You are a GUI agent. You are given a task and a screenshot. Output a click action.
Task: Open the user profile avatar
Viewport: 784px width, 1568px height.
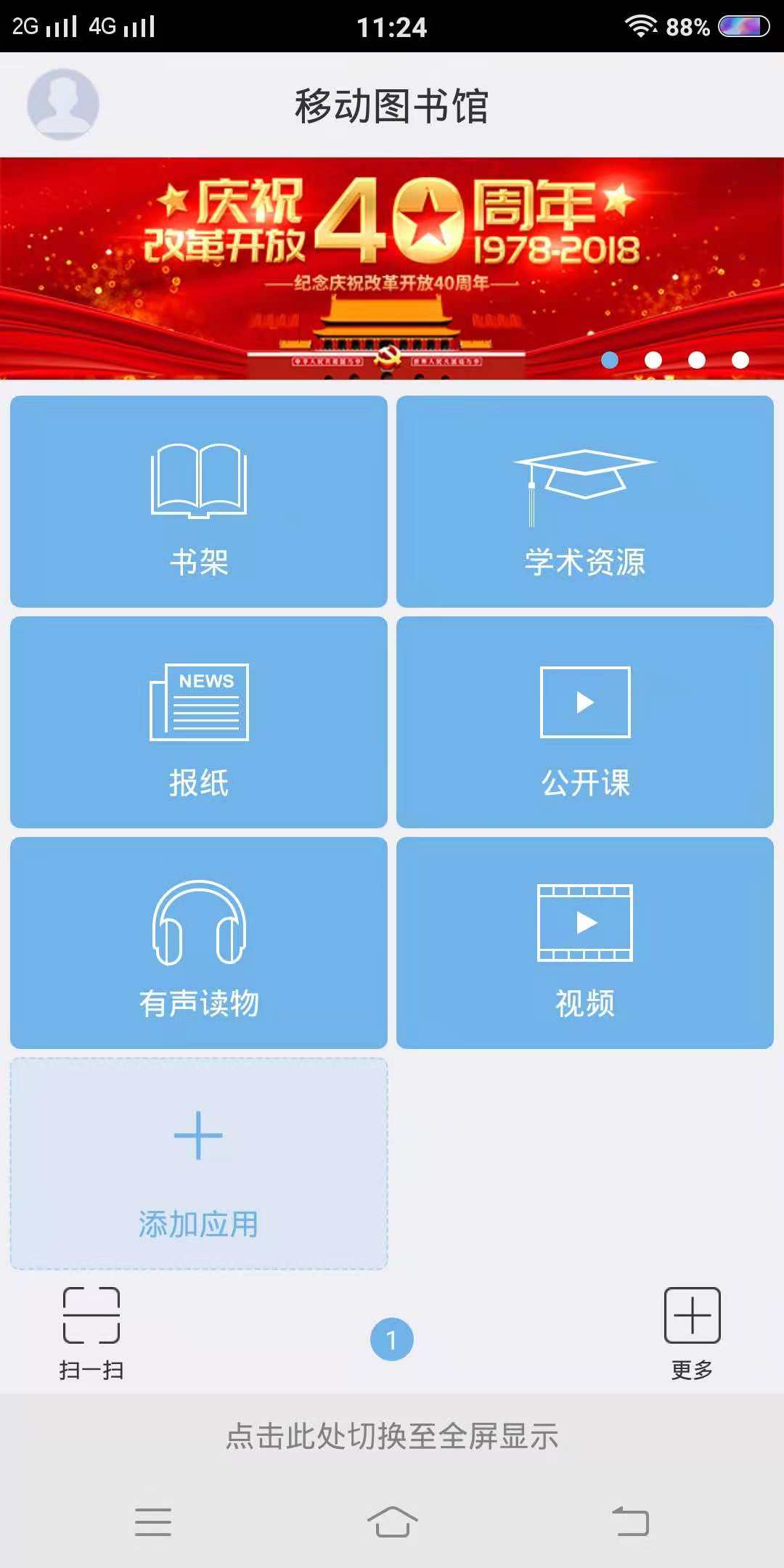click(x=64, y=104)
